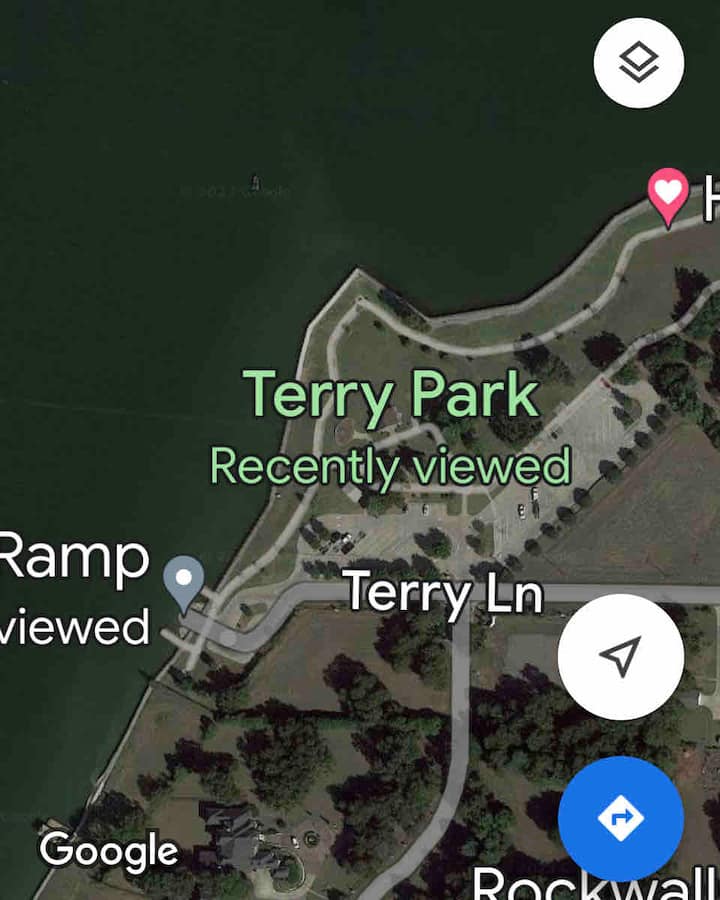This screenshot has width=720, height=900.
Task: Open the pink heart saved place pin
Action: (x=668, y=194)
